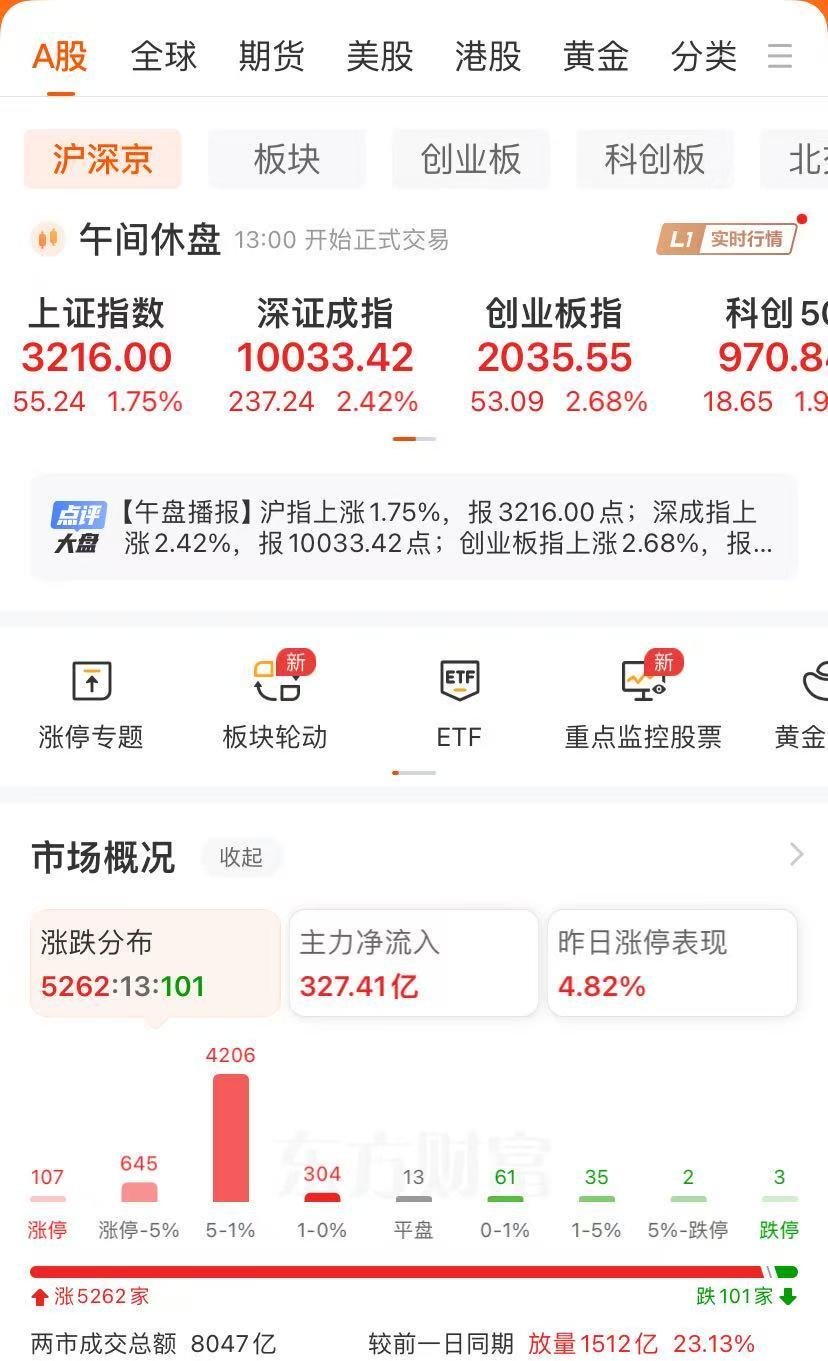
Task: Switch to the 全球 tab
Action: coord(164,56)
